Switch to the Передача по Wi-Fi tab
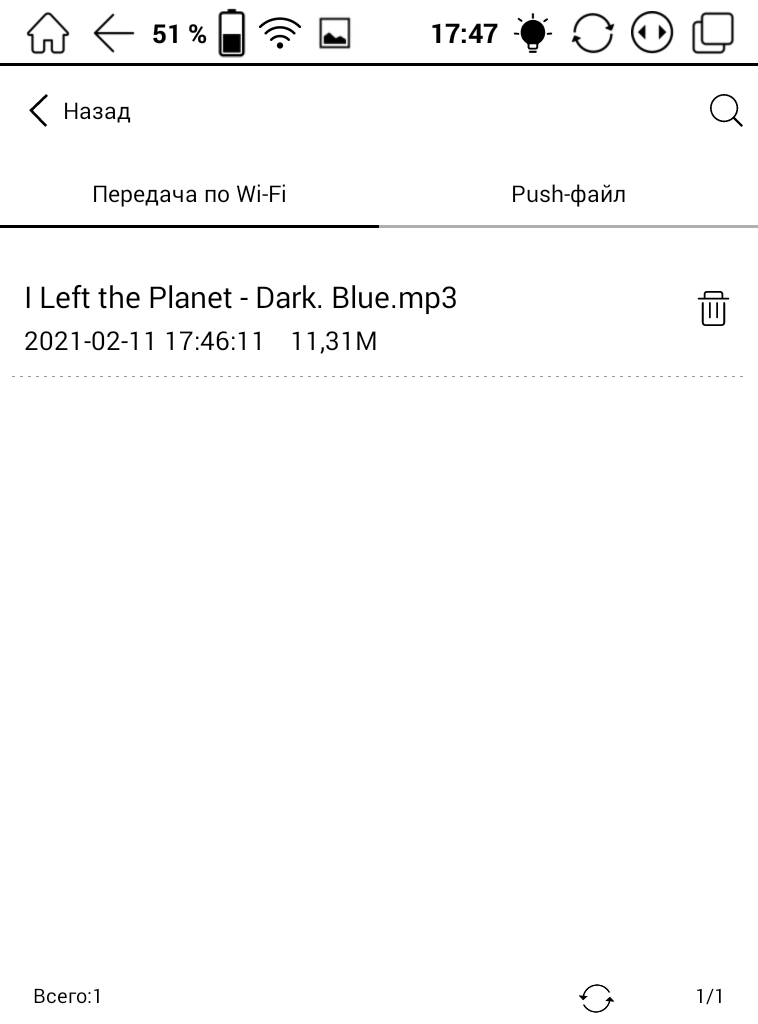 coord(189,194)
